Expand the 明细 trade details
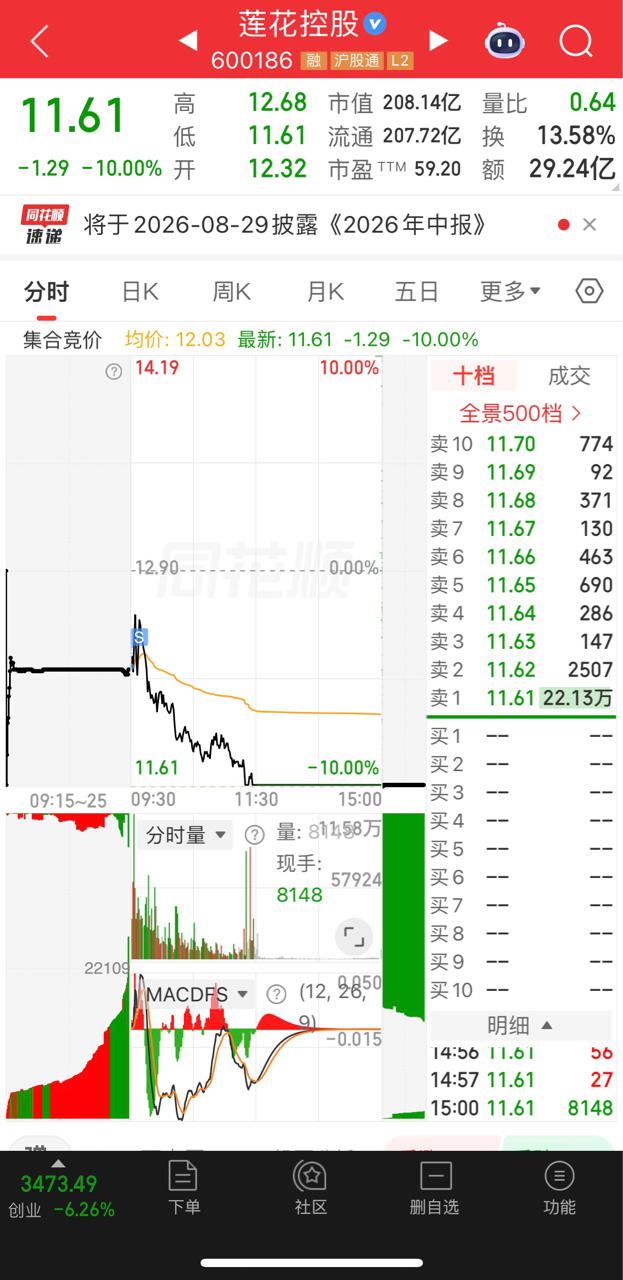Viewport: 623px width, 1280px height. pos(520,1026)
